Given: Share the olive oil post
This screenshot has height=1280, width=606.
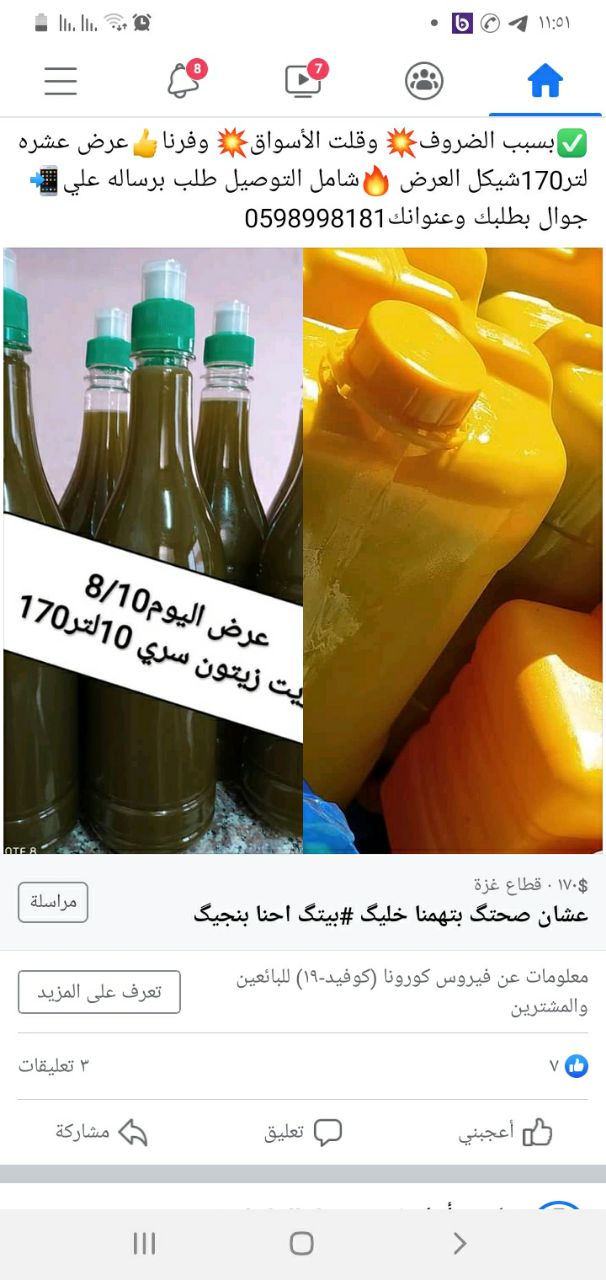Looking at the screenshot, I should [x=101, y=1132].
